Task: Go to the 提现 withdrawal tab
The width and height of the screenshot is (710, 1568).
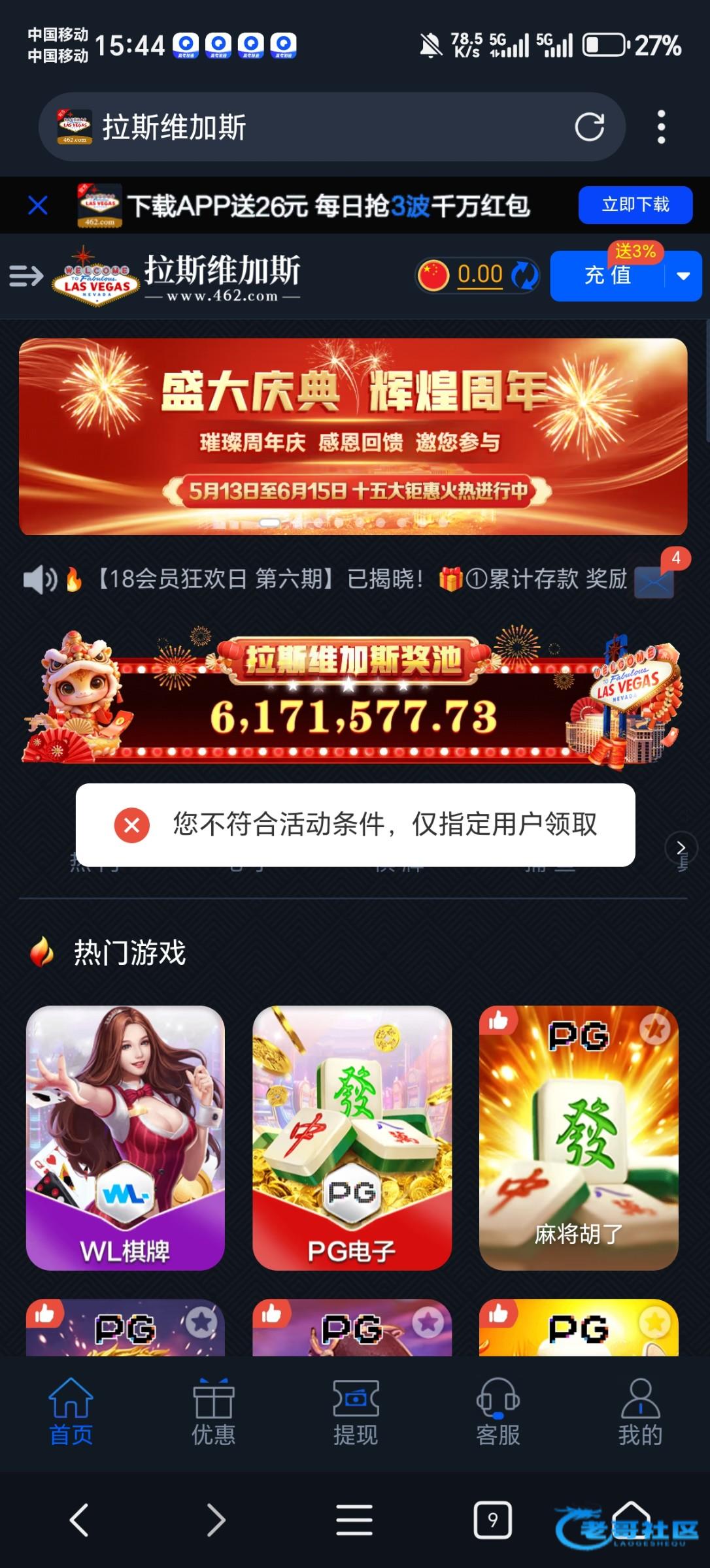Action: (355, 1412)
